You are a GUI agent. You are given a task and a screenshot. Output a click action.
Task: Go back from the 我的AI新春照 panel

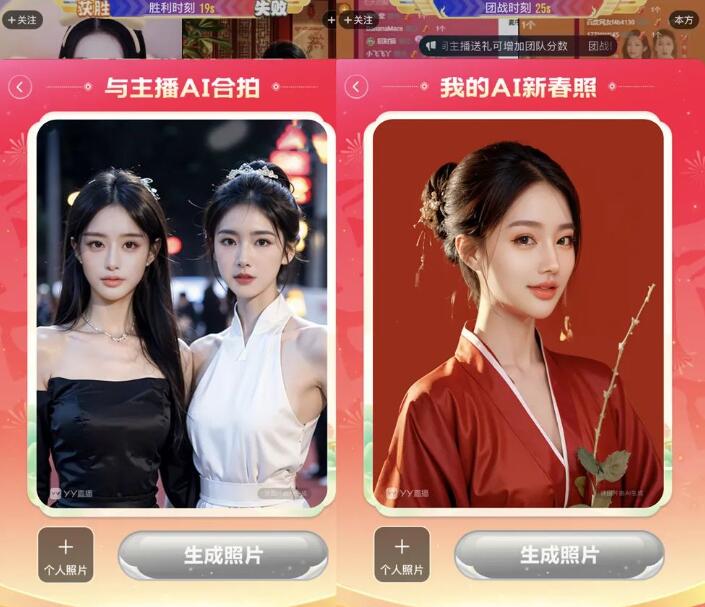[356, 87]
